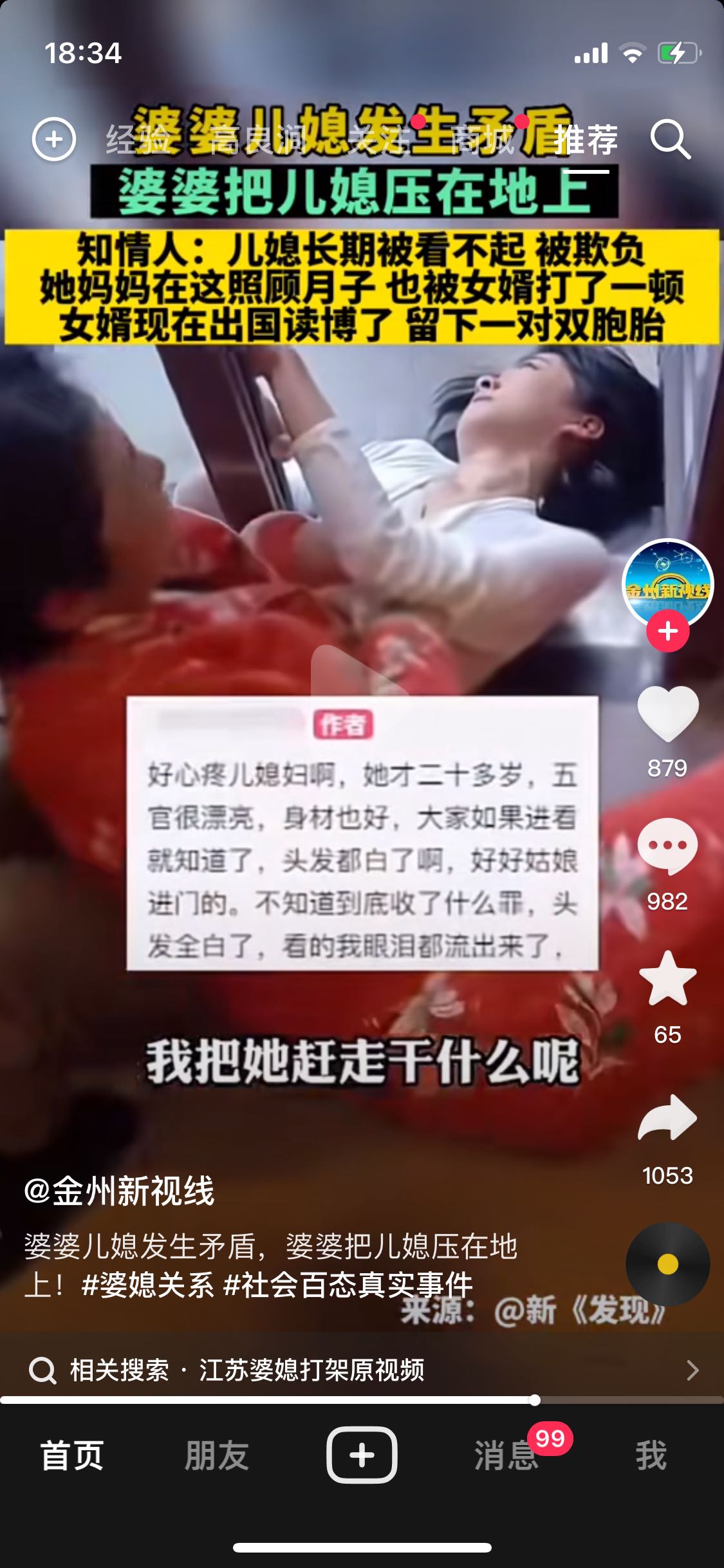The width and height of the screenshot is (724, 1568).
Task: Open the 消息 tab
Action: (x=506, y=1455)
